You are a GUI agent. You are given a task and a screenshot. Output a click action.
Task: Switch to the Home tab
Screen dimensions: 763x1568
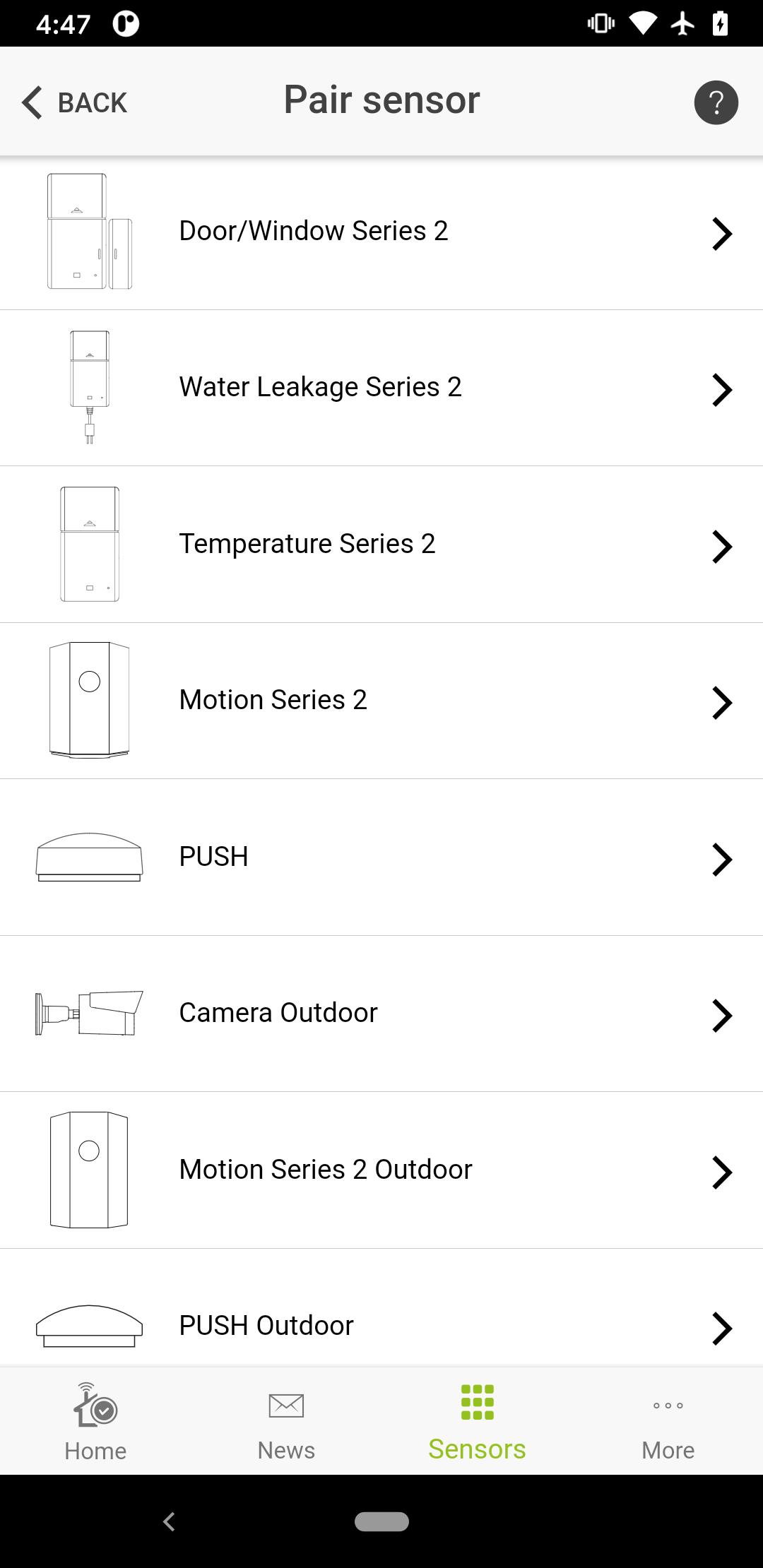(x=95, y=1421)
